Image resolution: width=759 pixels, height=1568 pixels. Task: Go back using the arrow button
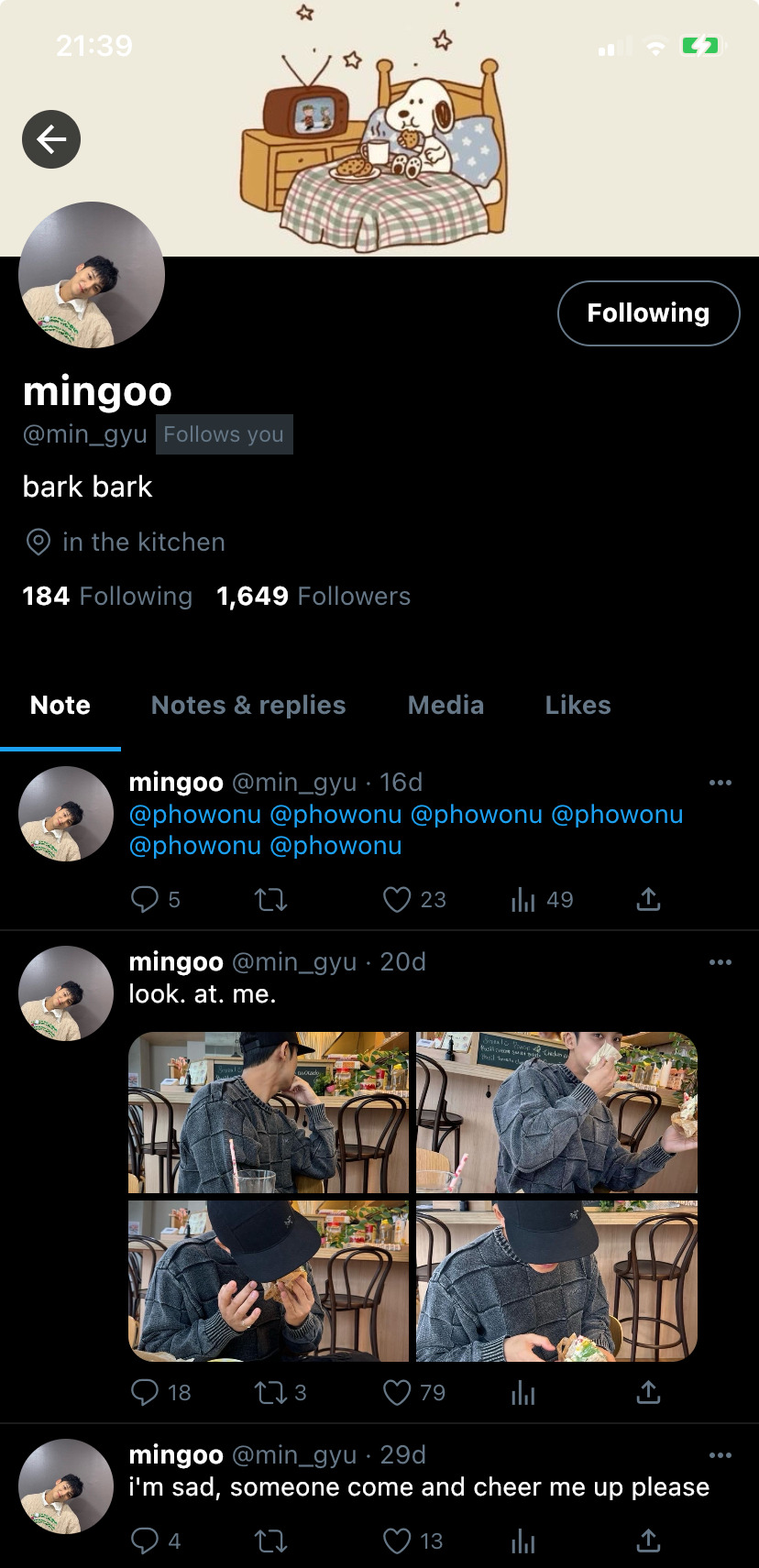51,139
